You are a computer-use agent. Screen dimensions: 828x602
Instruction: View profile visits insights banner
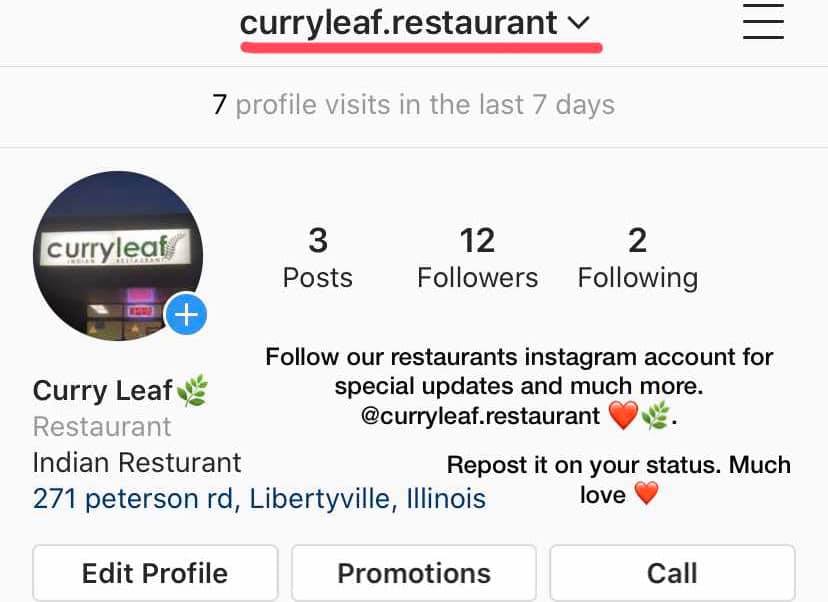click(413, 105)
